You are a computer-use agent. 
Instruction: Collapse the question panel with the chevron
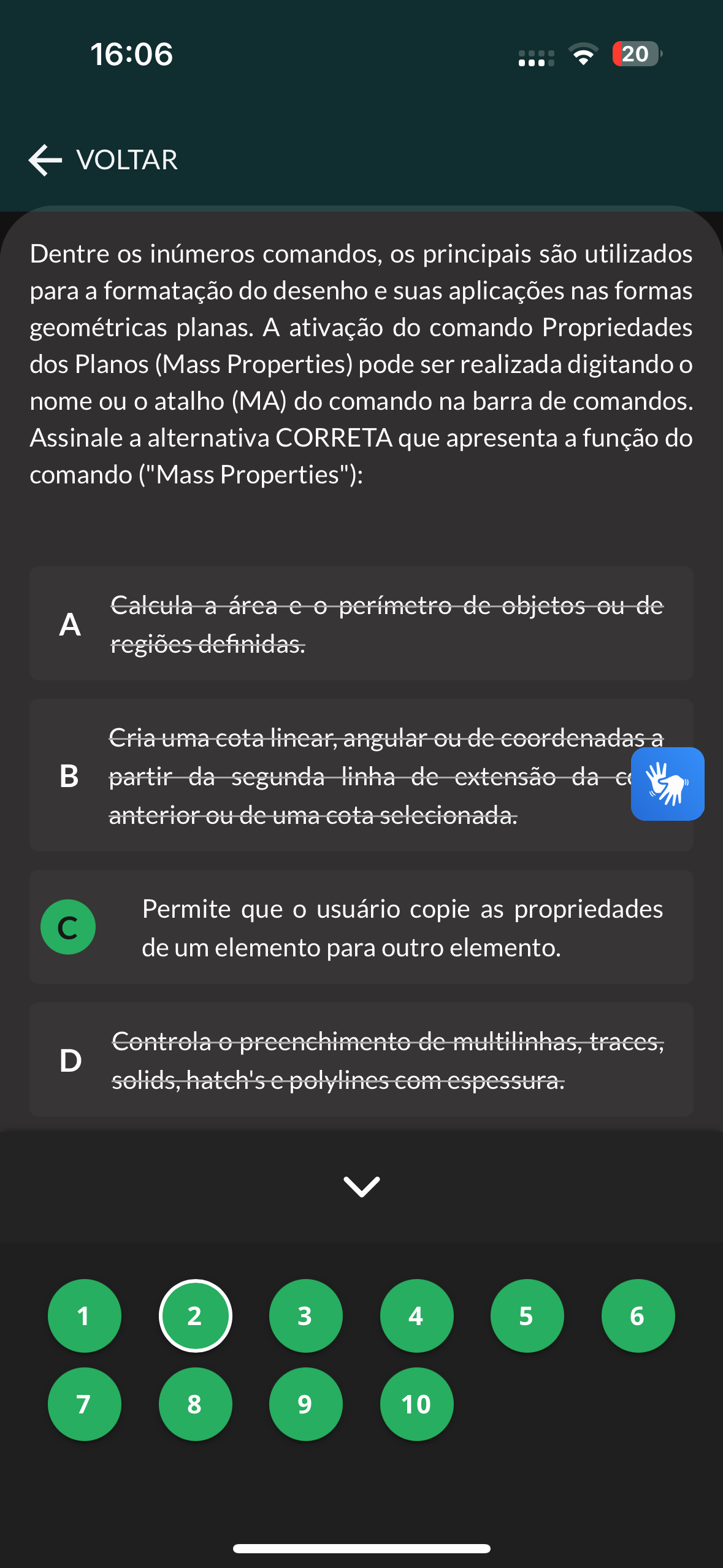tap(361, 1186)
